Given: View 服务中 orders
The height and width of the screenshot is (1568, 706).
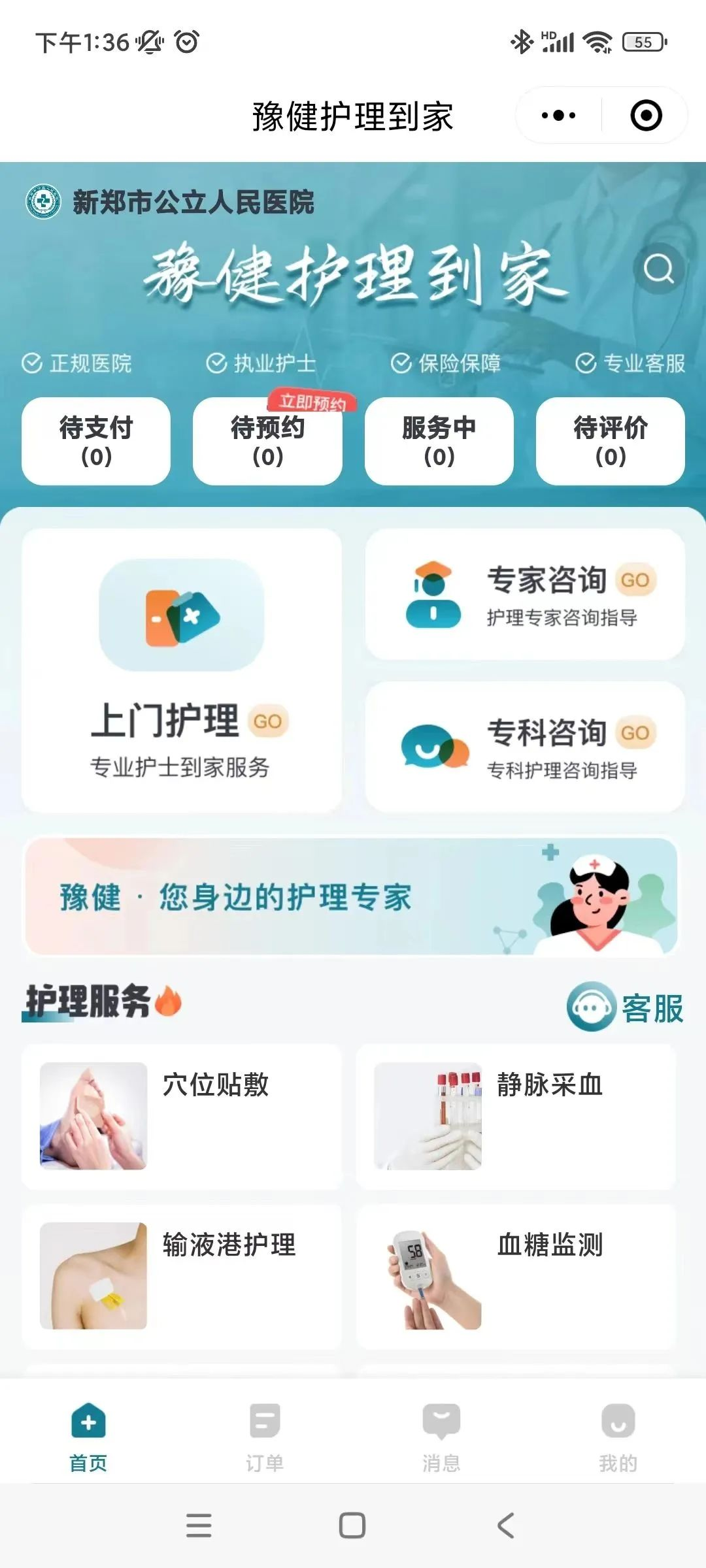Looking at the screenshot, I should click(439, 441).
